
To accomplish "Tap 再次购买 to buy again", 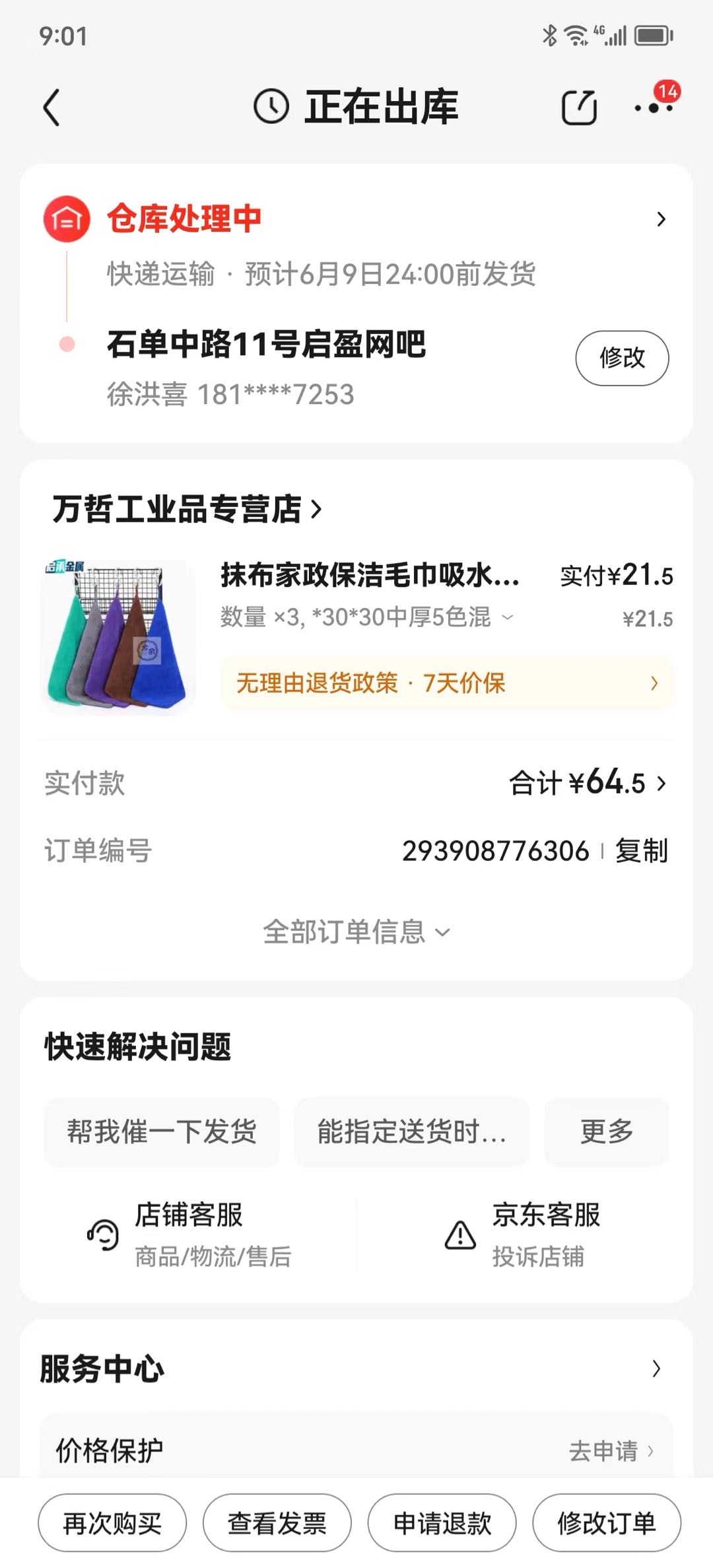I will 112,1523.
